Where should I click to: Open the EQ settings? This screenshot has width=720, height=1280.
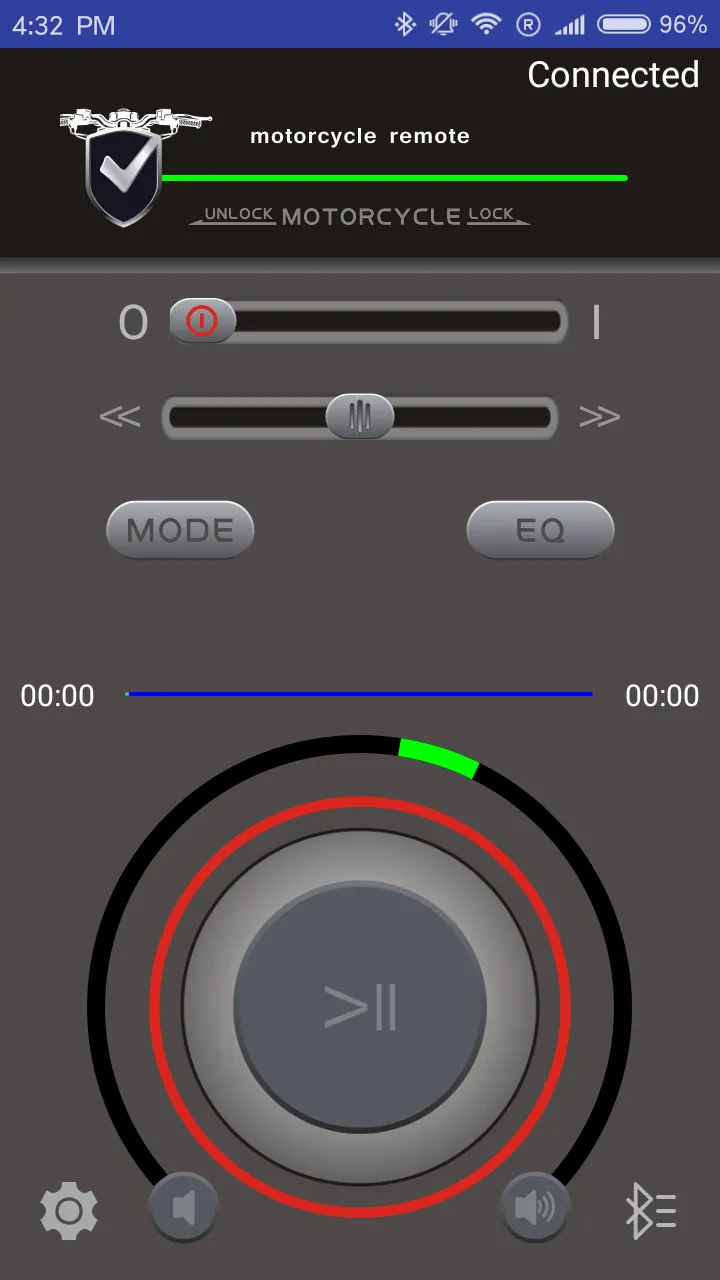540,530
